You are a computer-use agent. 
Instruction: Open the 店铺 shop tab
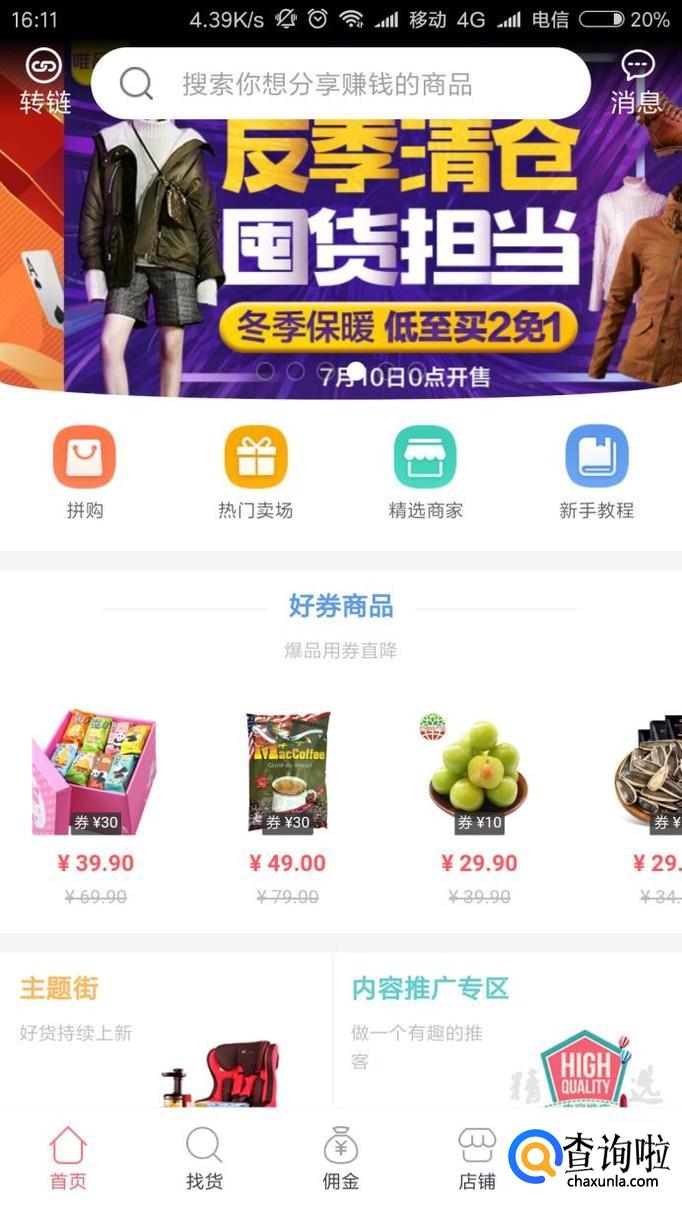[x=477, y=1158]
